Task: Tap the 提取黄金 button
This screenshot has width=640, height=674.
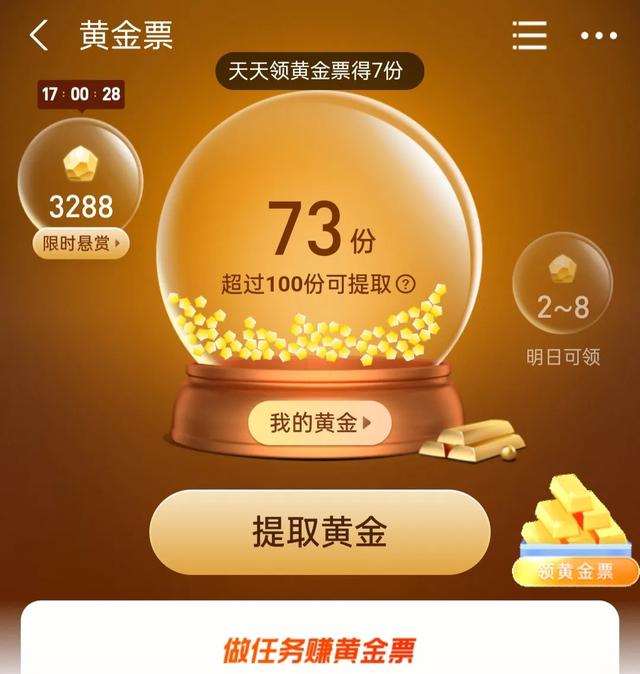Action: pyautogui.click(x=320, y=532)
